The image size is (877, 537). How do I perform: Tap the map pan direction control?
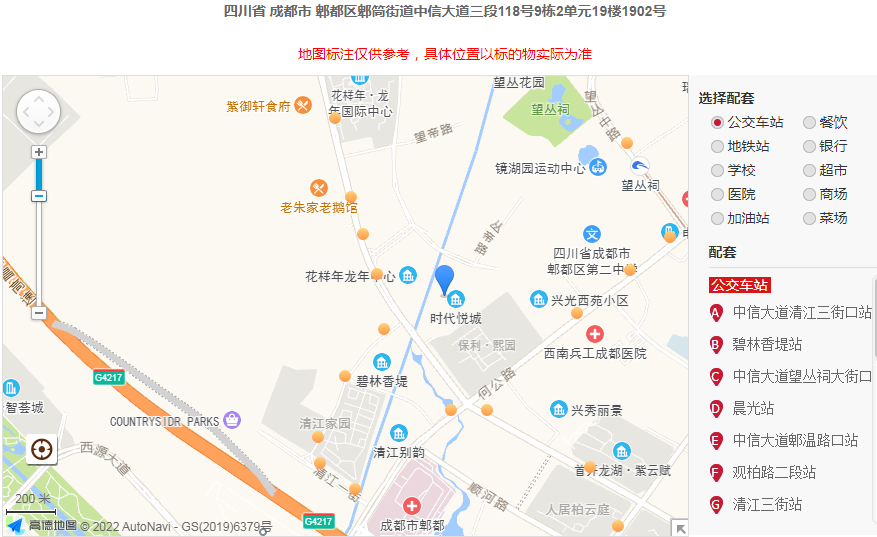point(39,111)
